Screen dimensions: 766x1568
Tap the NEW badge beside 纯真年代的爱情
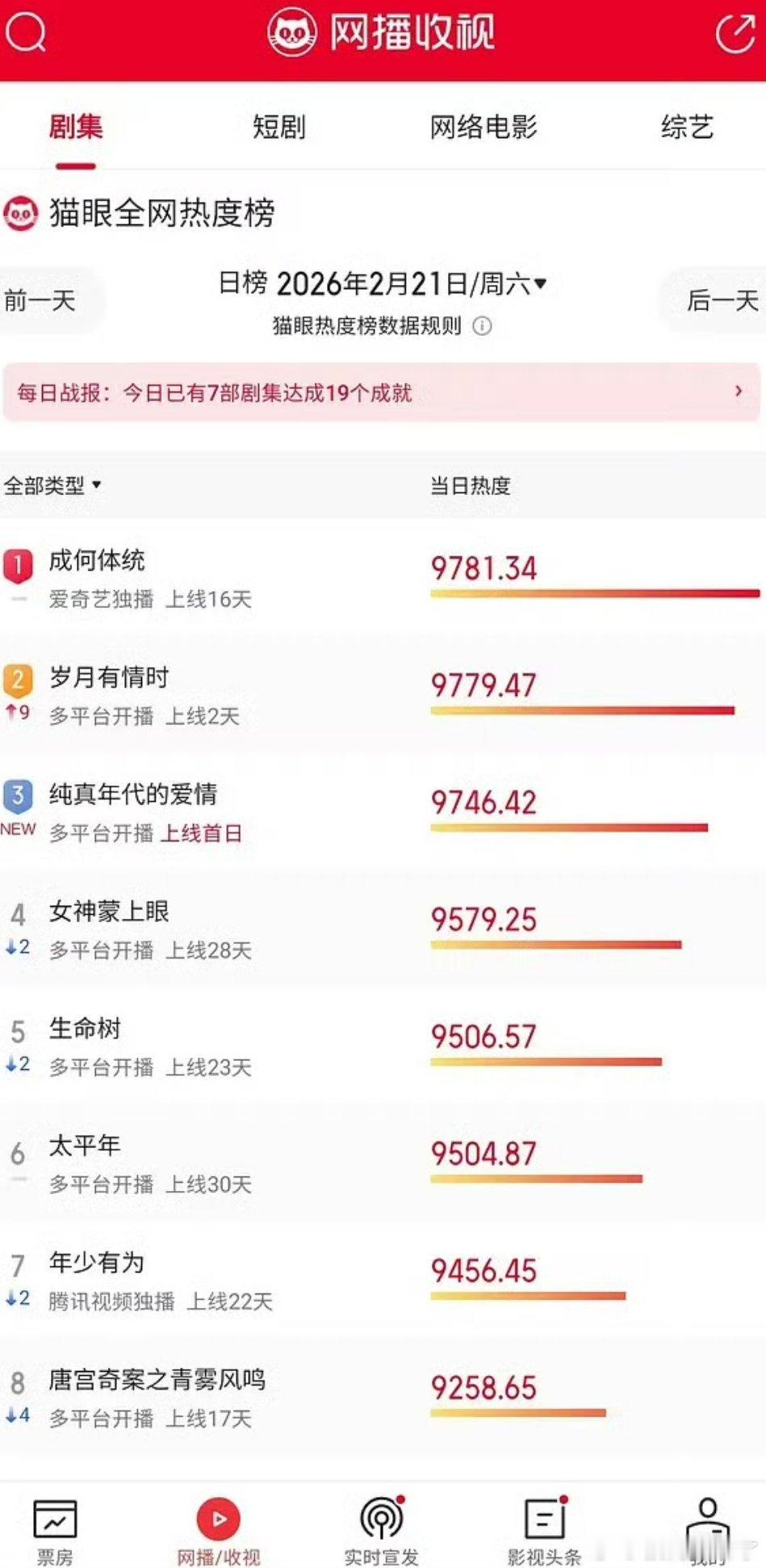pos(18,829)
